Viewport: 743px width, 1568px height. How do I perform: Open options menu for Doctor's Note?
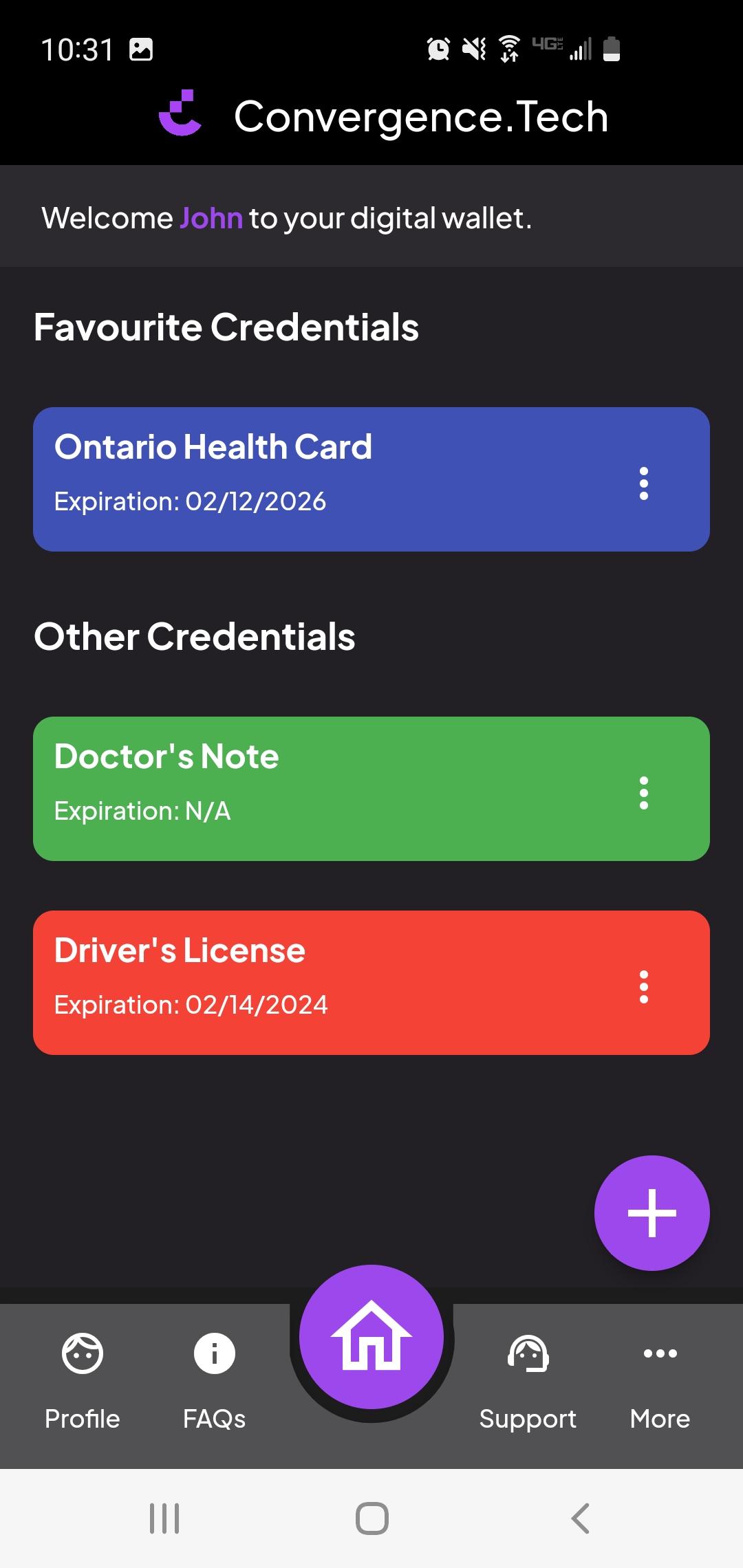(x=644, y=793)
